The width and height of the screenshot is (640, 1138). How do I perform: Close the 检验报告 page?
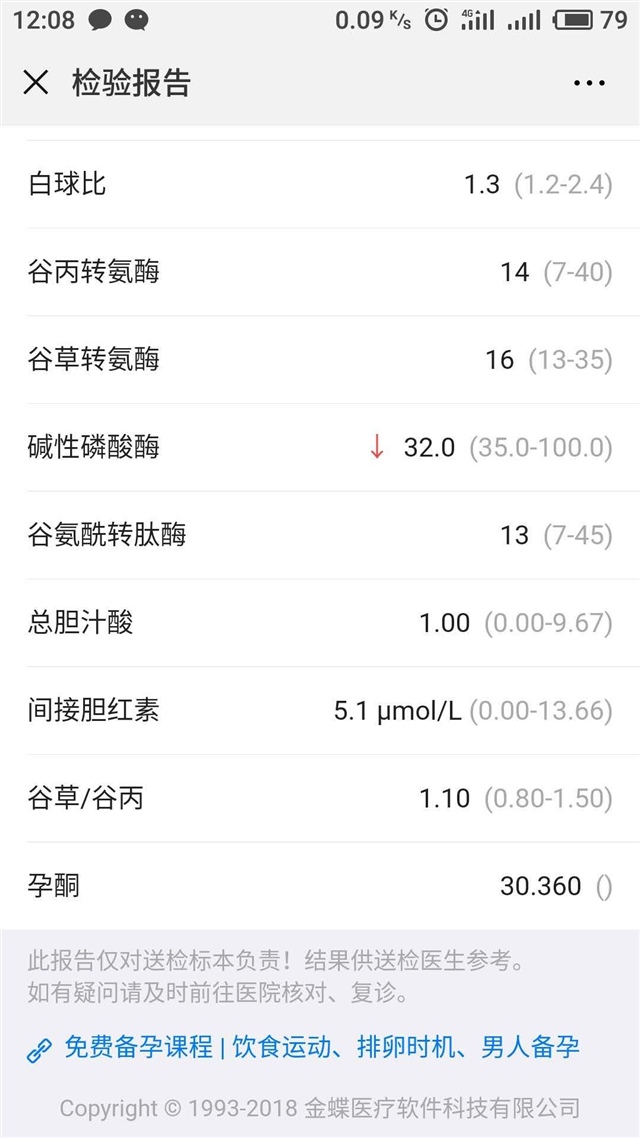36,83
